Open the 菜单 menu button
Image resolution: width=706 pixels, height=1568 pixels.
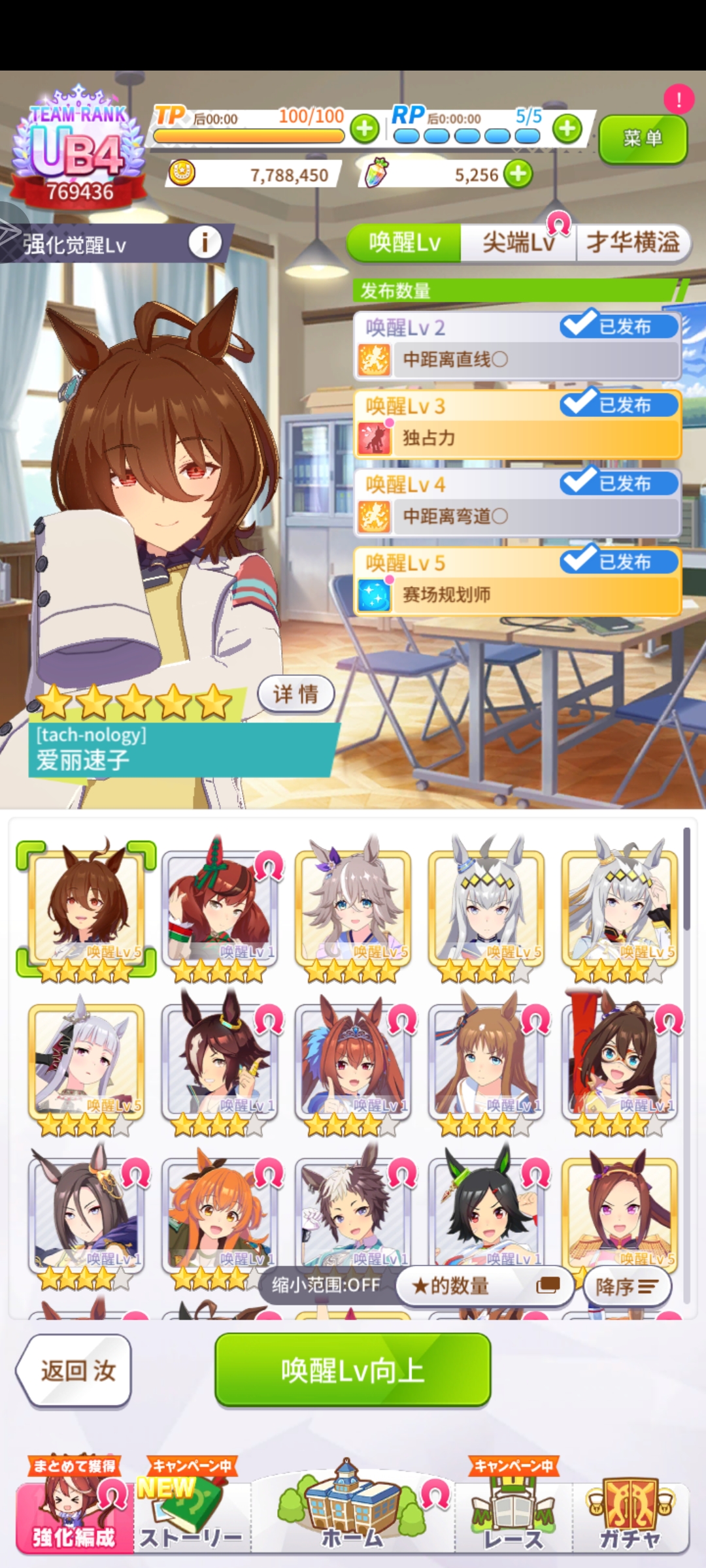coord(643,139)
